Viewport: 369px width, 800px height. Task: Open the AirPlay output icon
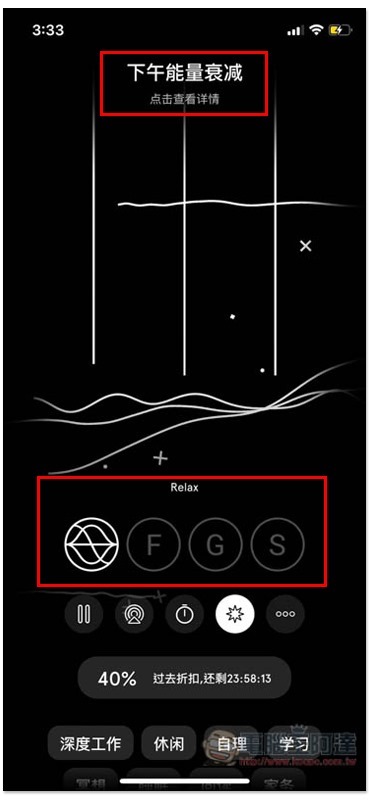[134, 614]
